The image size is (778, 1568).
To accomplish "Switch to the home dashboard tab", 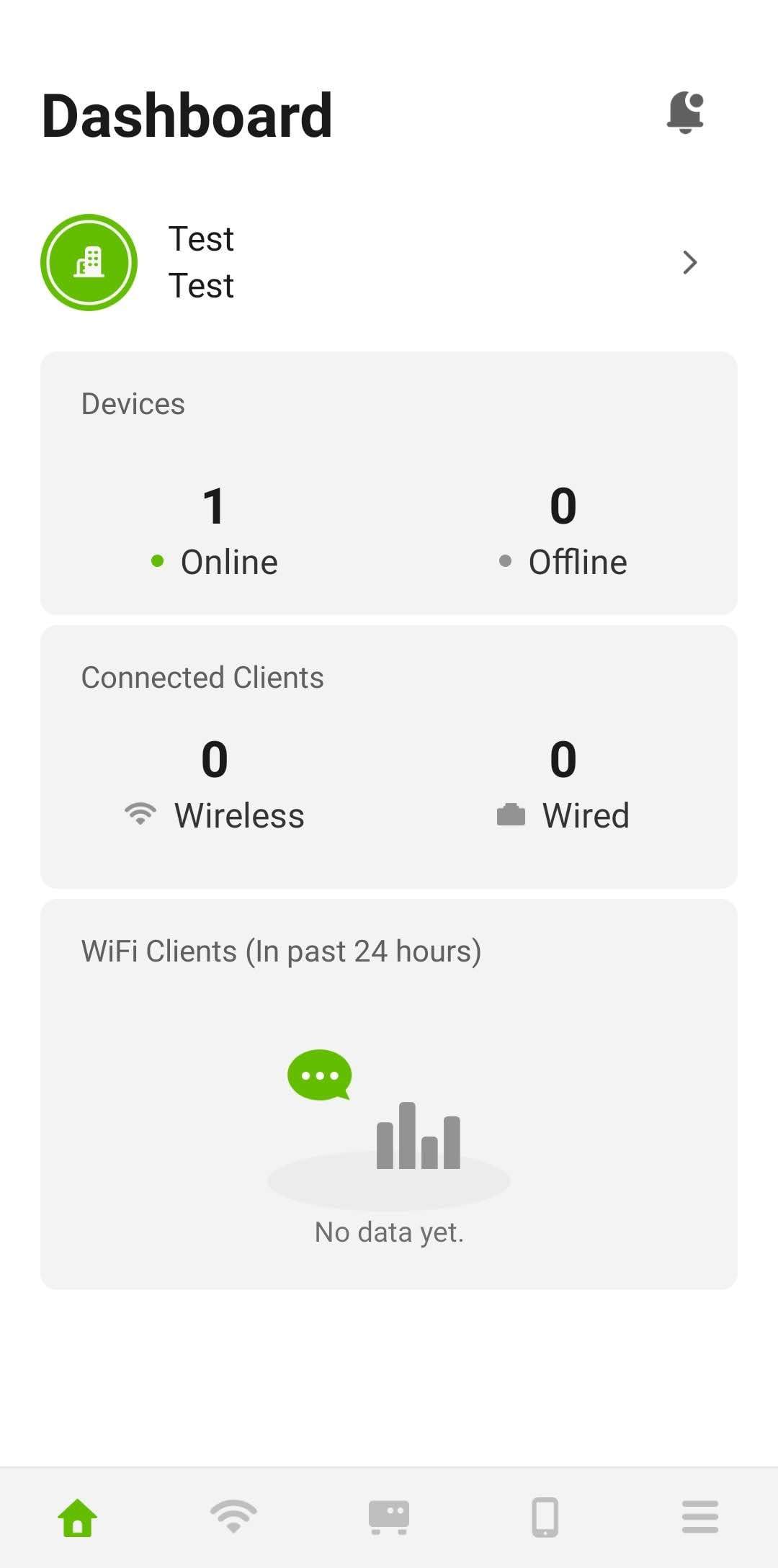I will pos(78,1518).
